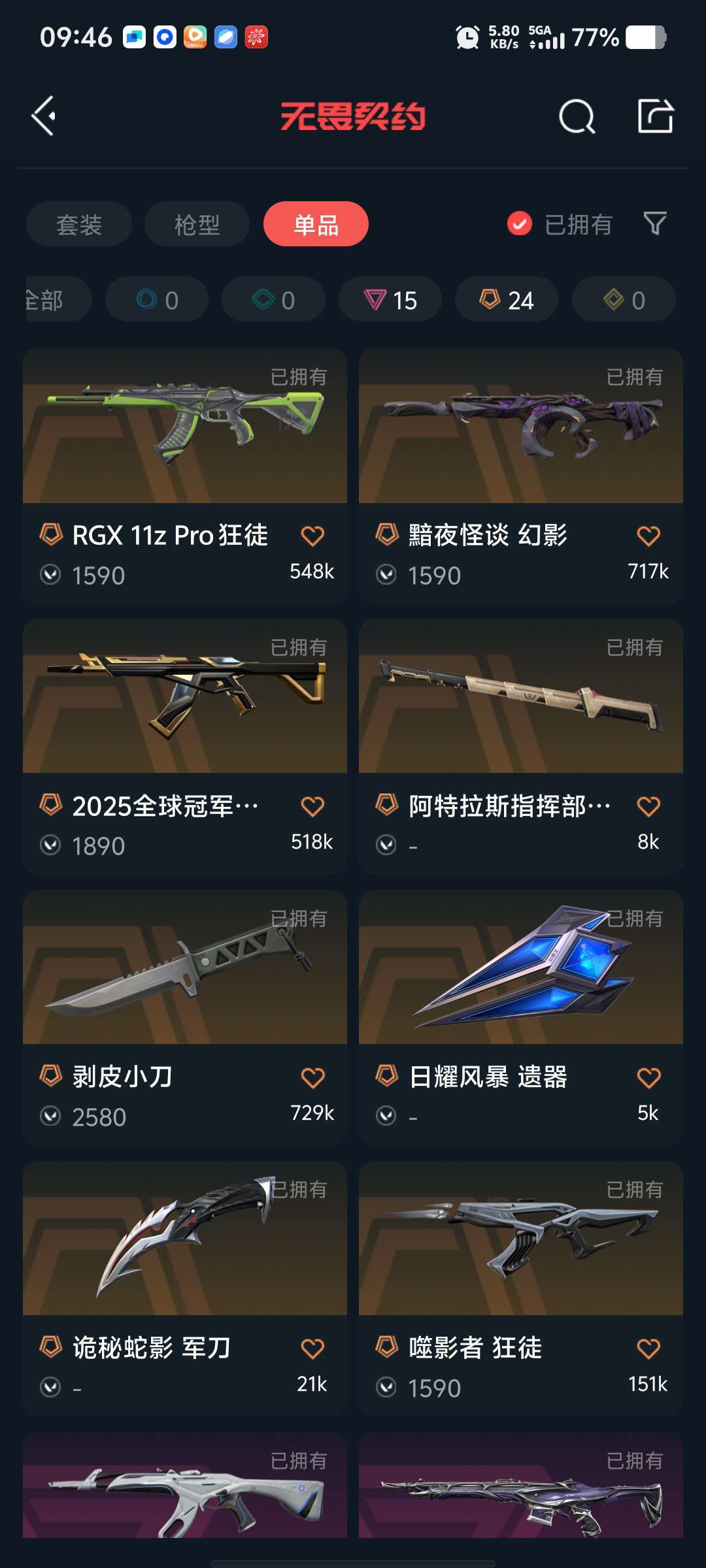The width and height of the screenshot is (706, 1568).
Task: Switch to the 套装 tab
Action: click(x=79, y=225)
